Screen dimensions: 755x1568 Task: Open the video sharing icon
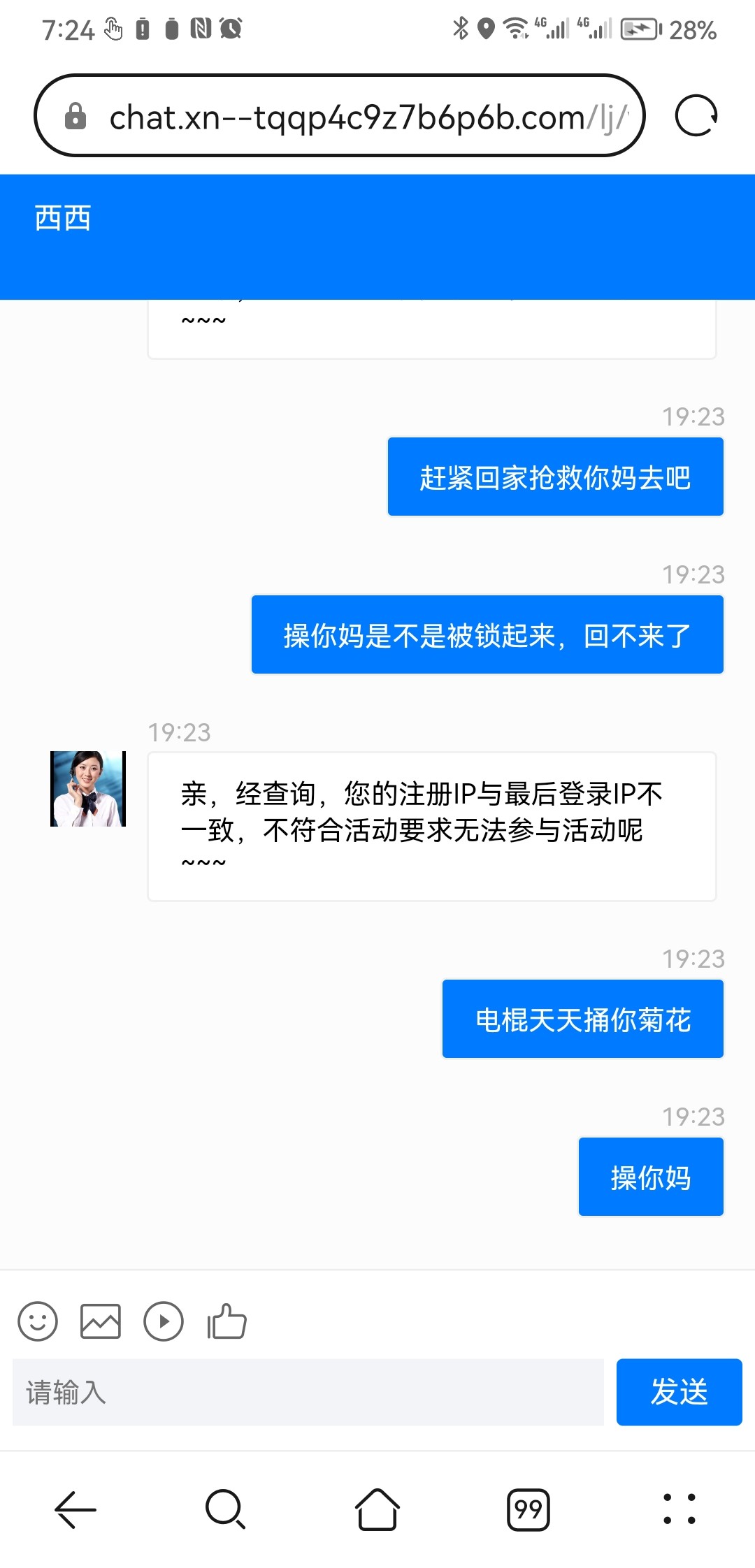click(164, 1321)
